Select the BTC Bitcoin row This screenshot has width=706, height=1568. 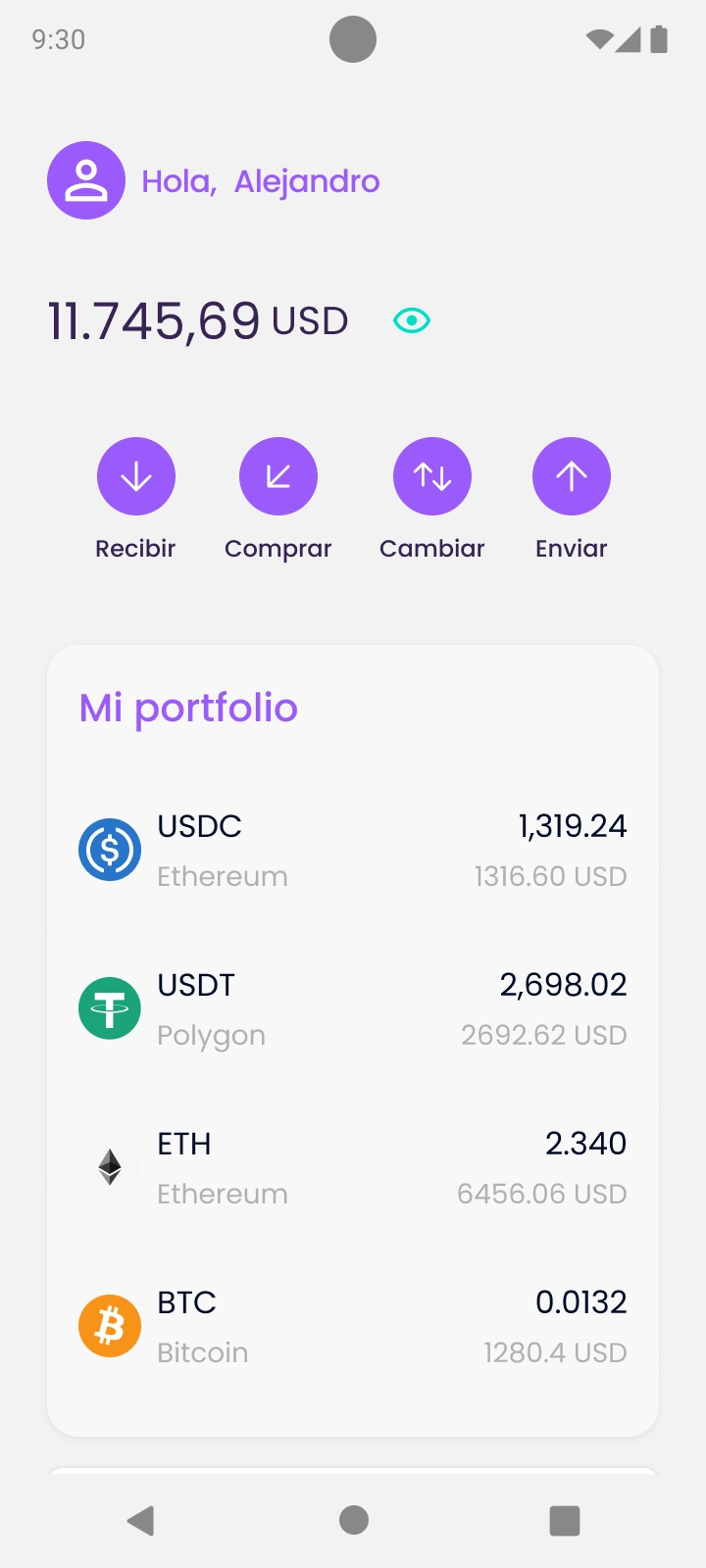tap(353, 1326)
